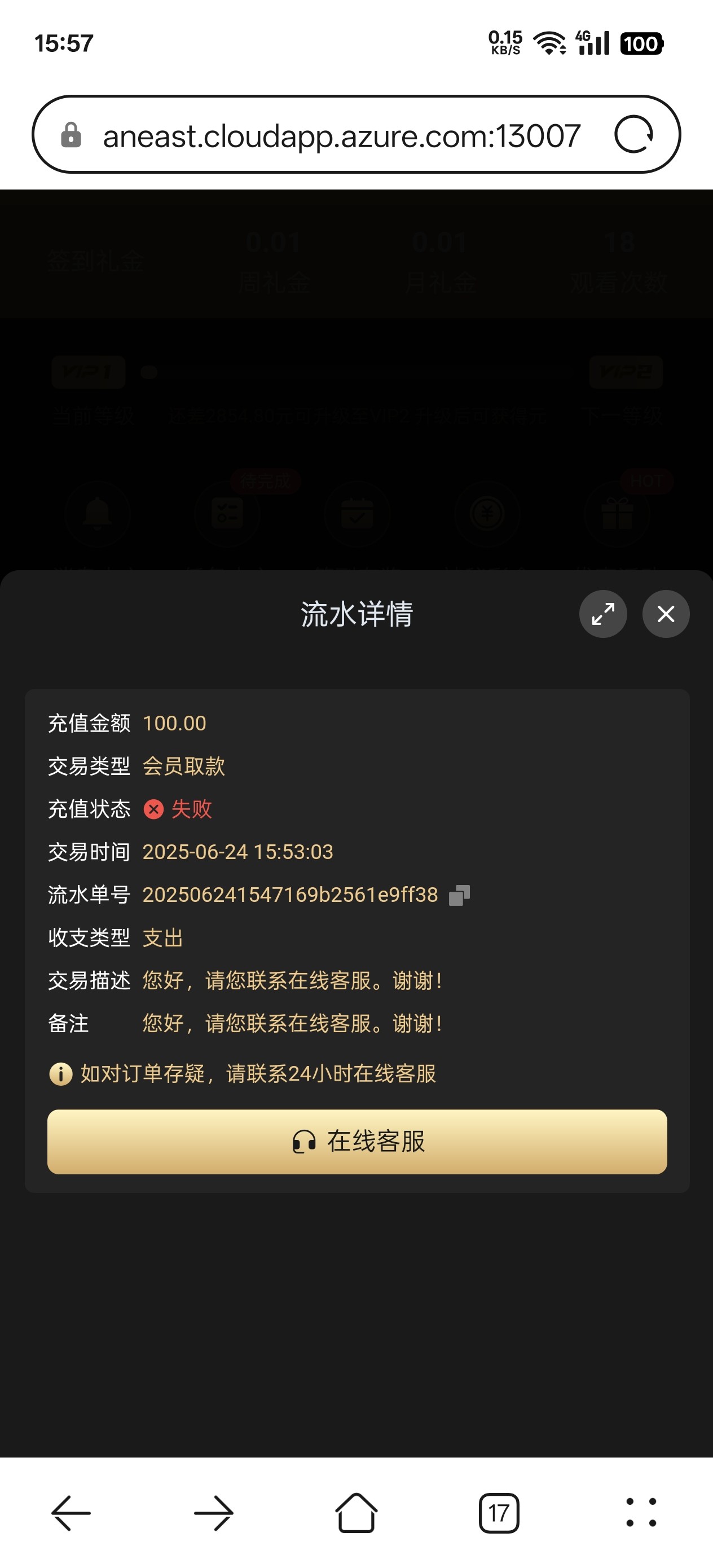713x1568 pixels.
Task: Open the browser home page
Action: pos(356,1512)
